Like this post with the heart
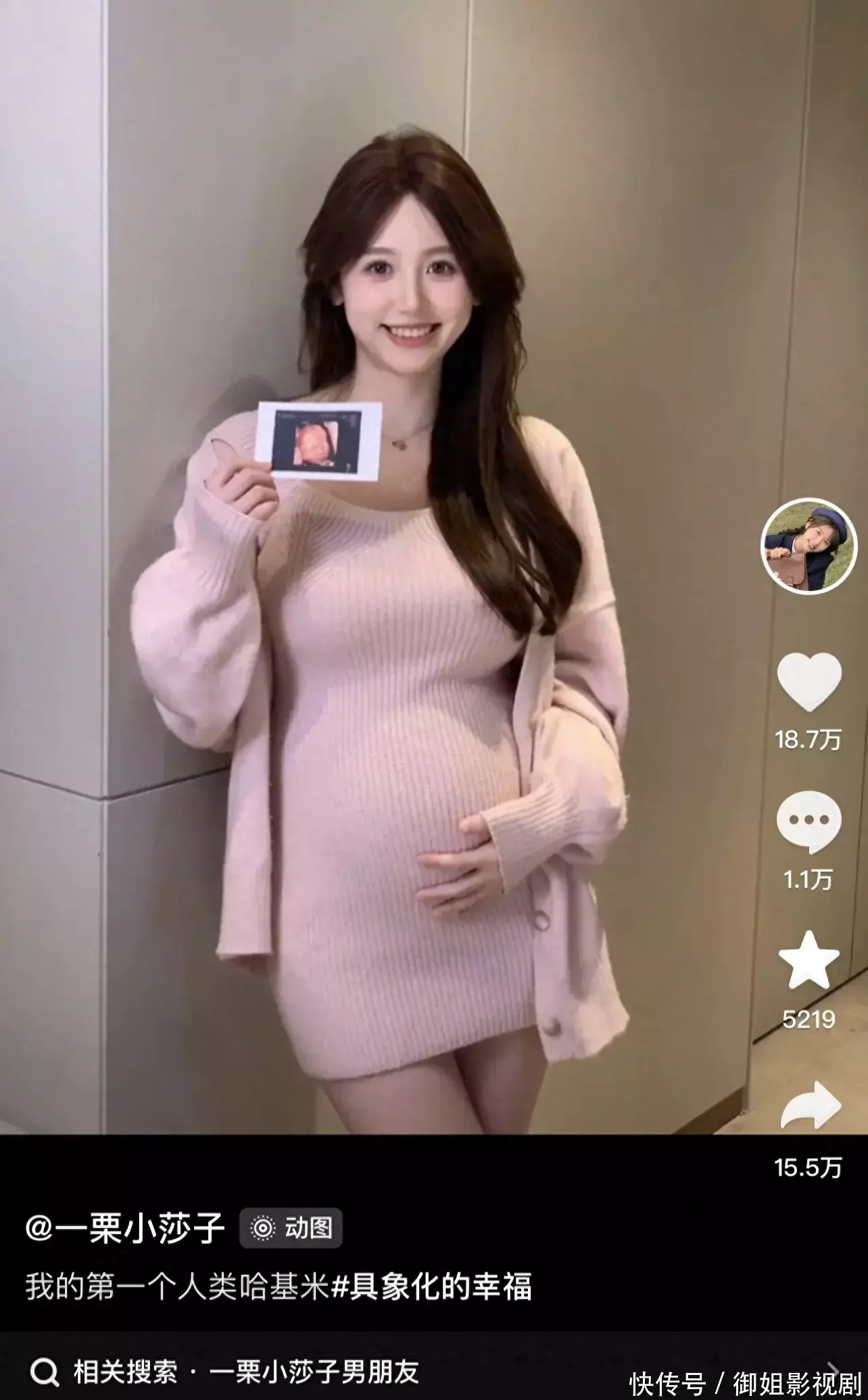The image size is (868, 1400). [x=809, y=682]
